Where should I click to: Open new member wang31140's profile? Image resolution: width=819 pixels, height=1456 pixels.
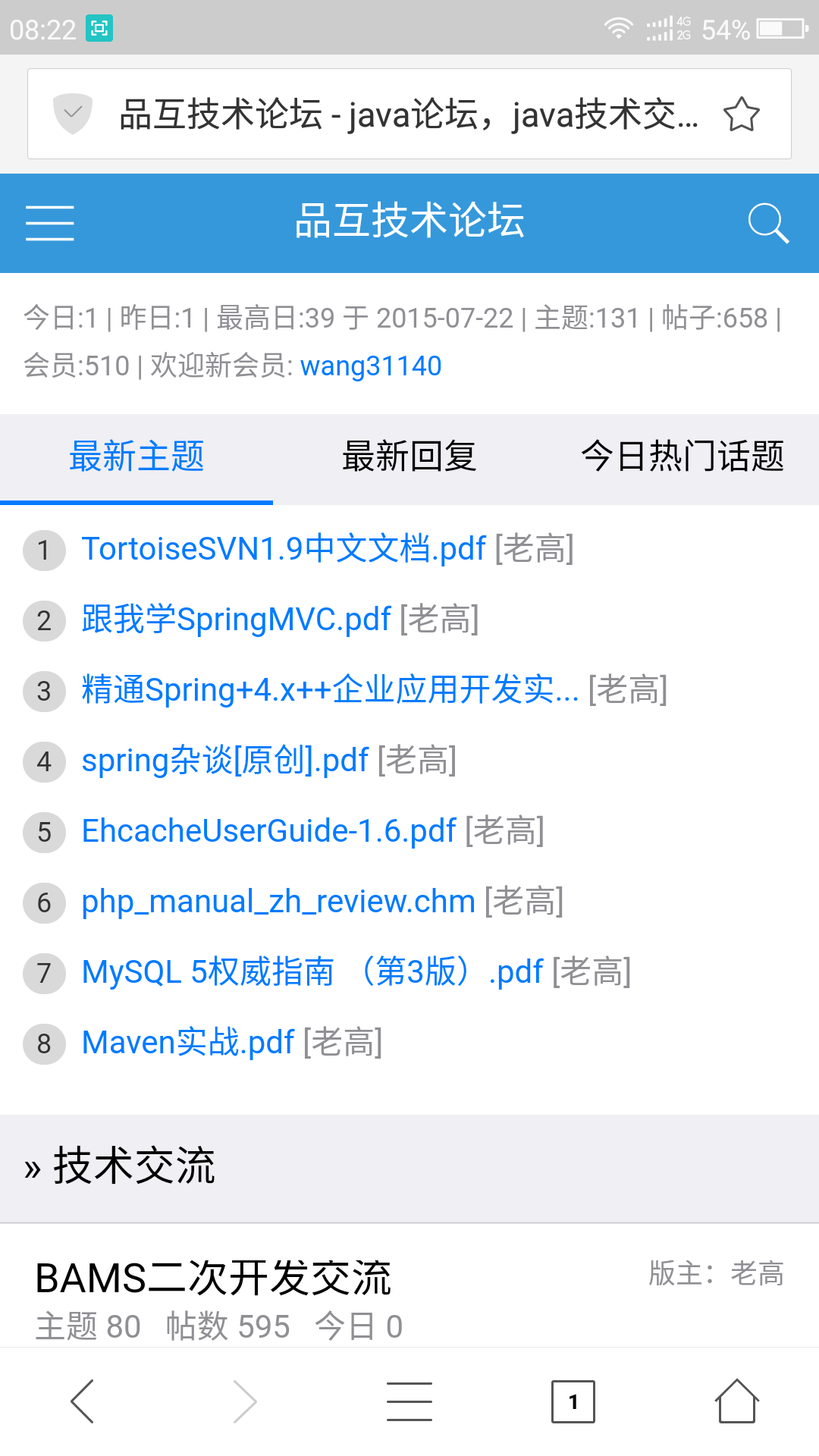[371, 366]
